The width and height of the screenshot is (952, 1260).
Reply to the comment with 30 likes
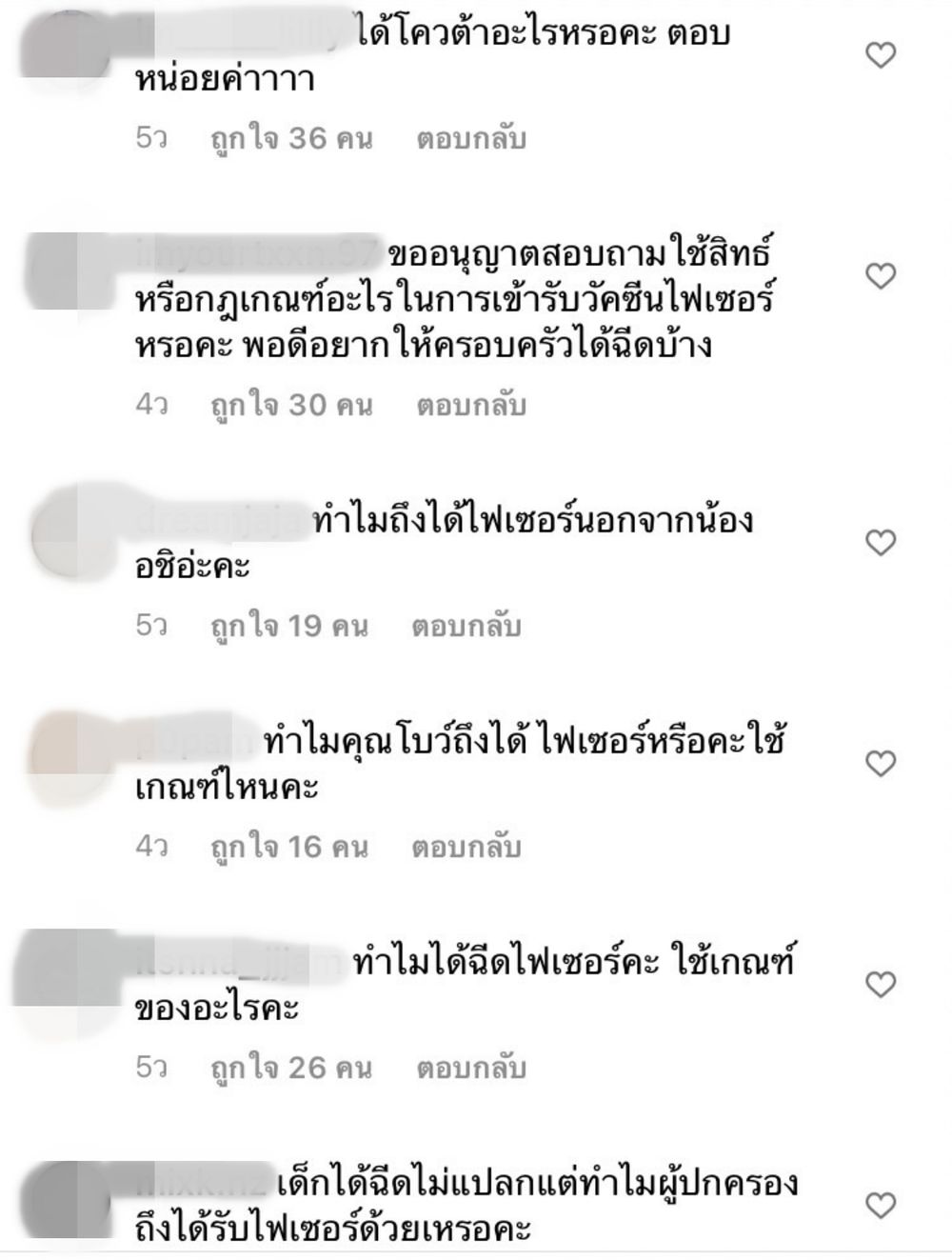click(x=471, y=406)
